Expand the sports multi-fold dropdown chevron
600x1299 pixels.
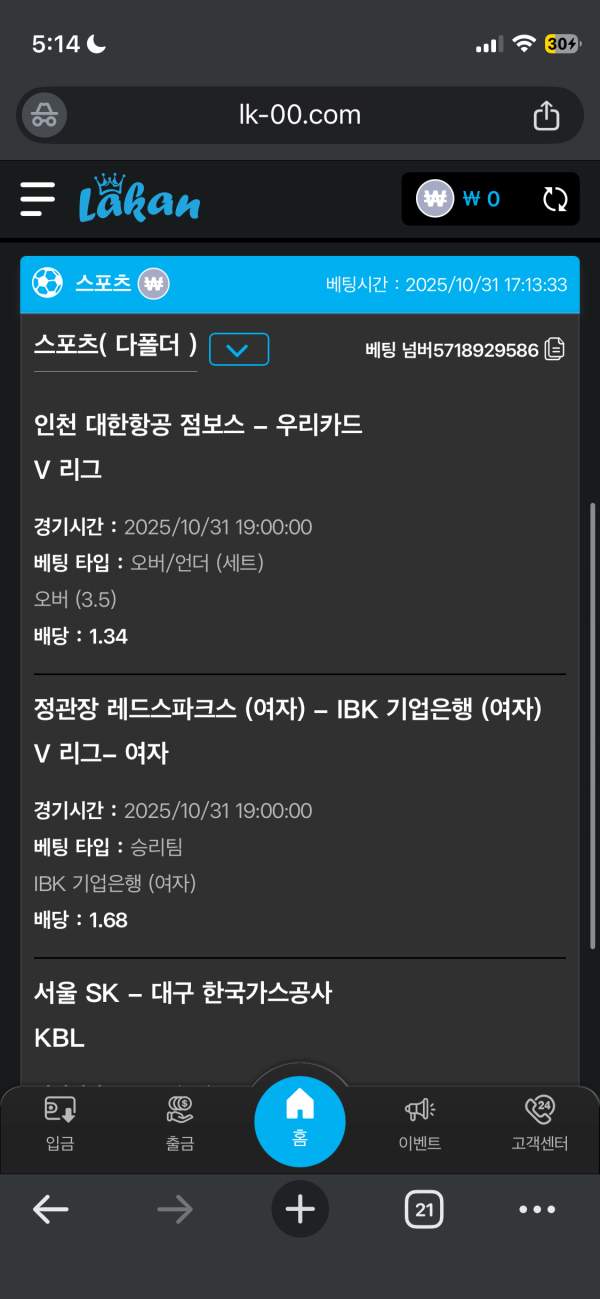(239, 349)
